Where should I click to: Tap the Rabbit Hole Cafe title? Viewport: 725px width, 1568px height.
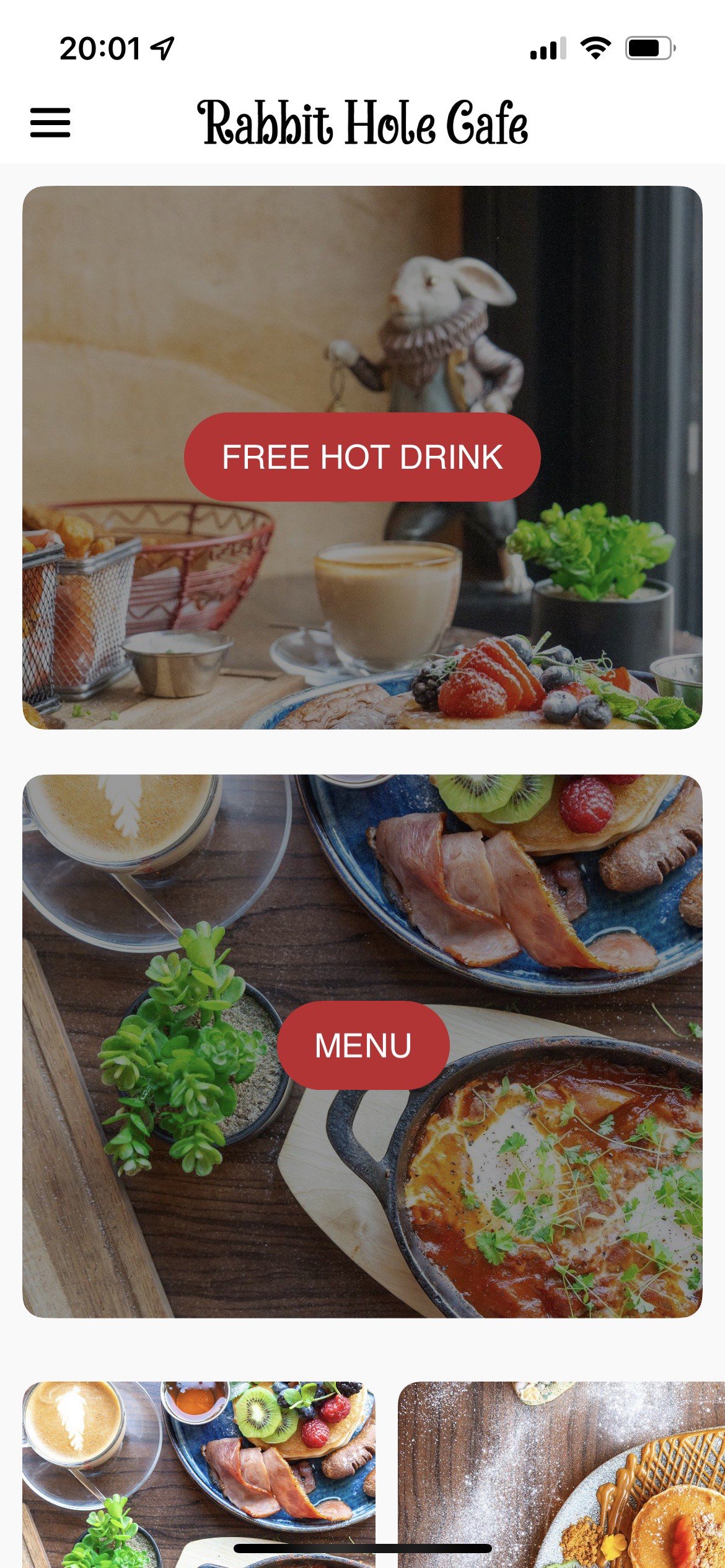(x=362, y=124)
